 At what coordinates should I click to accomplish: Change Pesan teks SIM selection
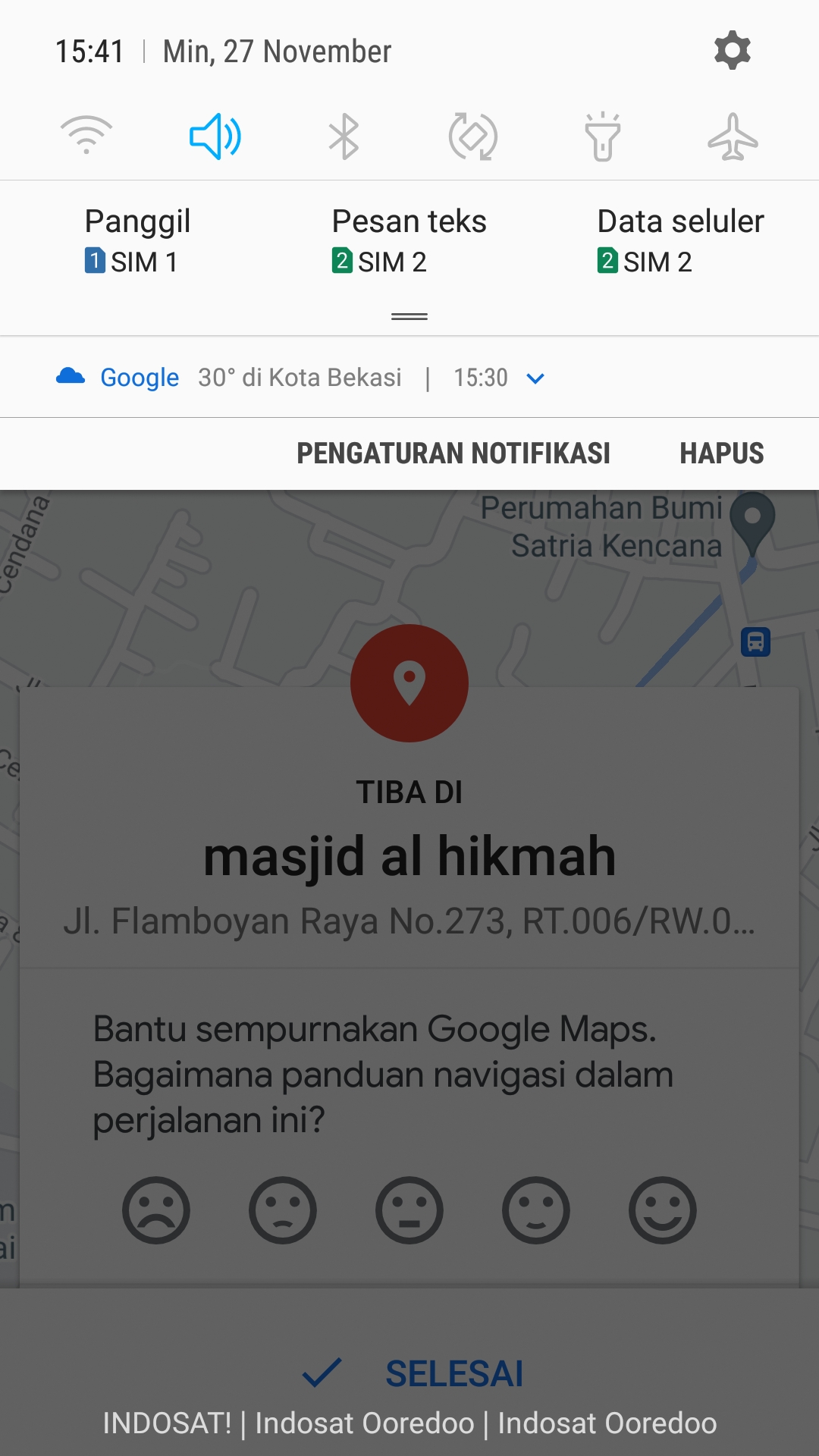[409, 241]
